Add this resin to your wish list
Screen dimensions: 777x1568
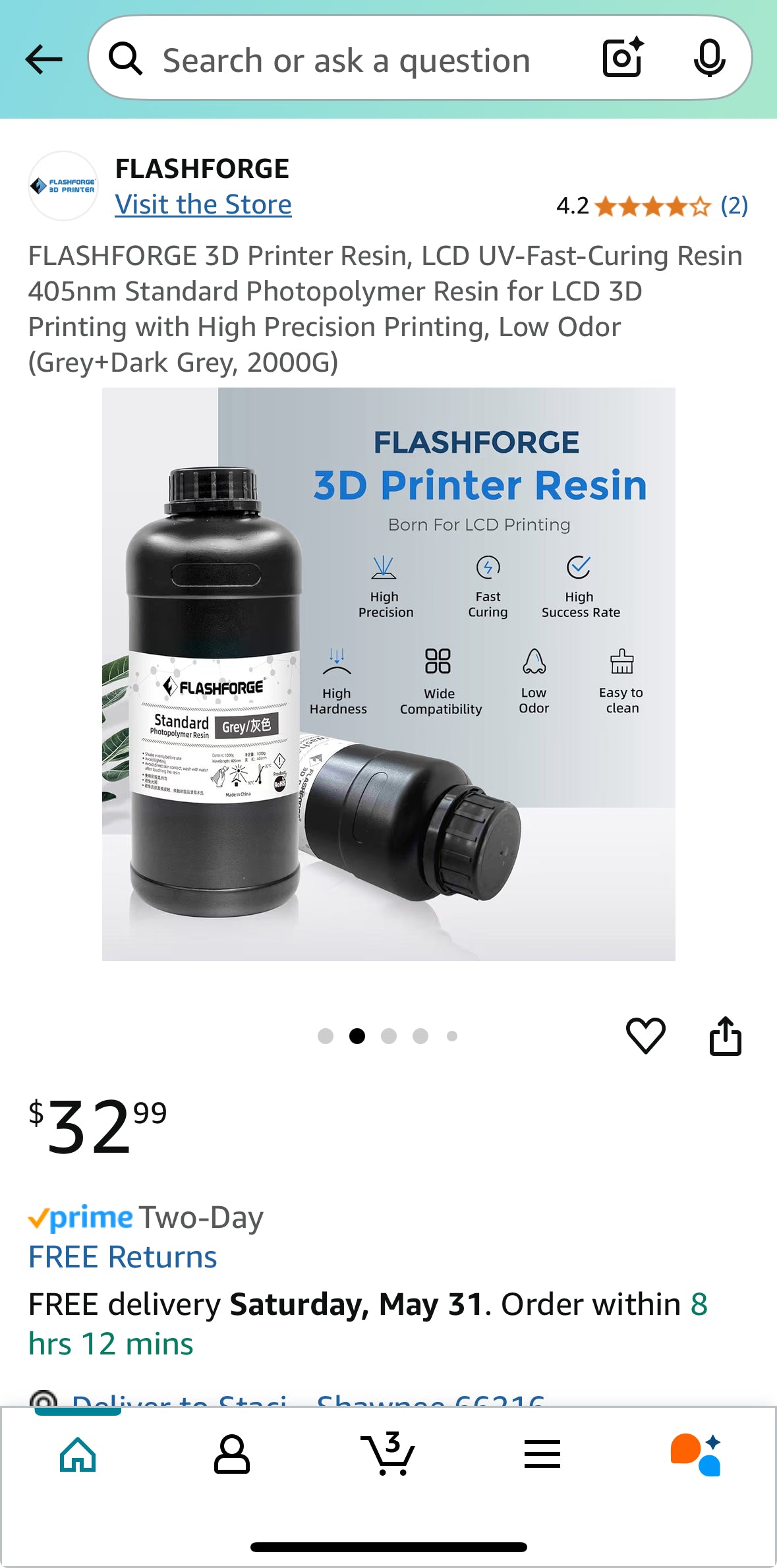[x=645, y=1035]
